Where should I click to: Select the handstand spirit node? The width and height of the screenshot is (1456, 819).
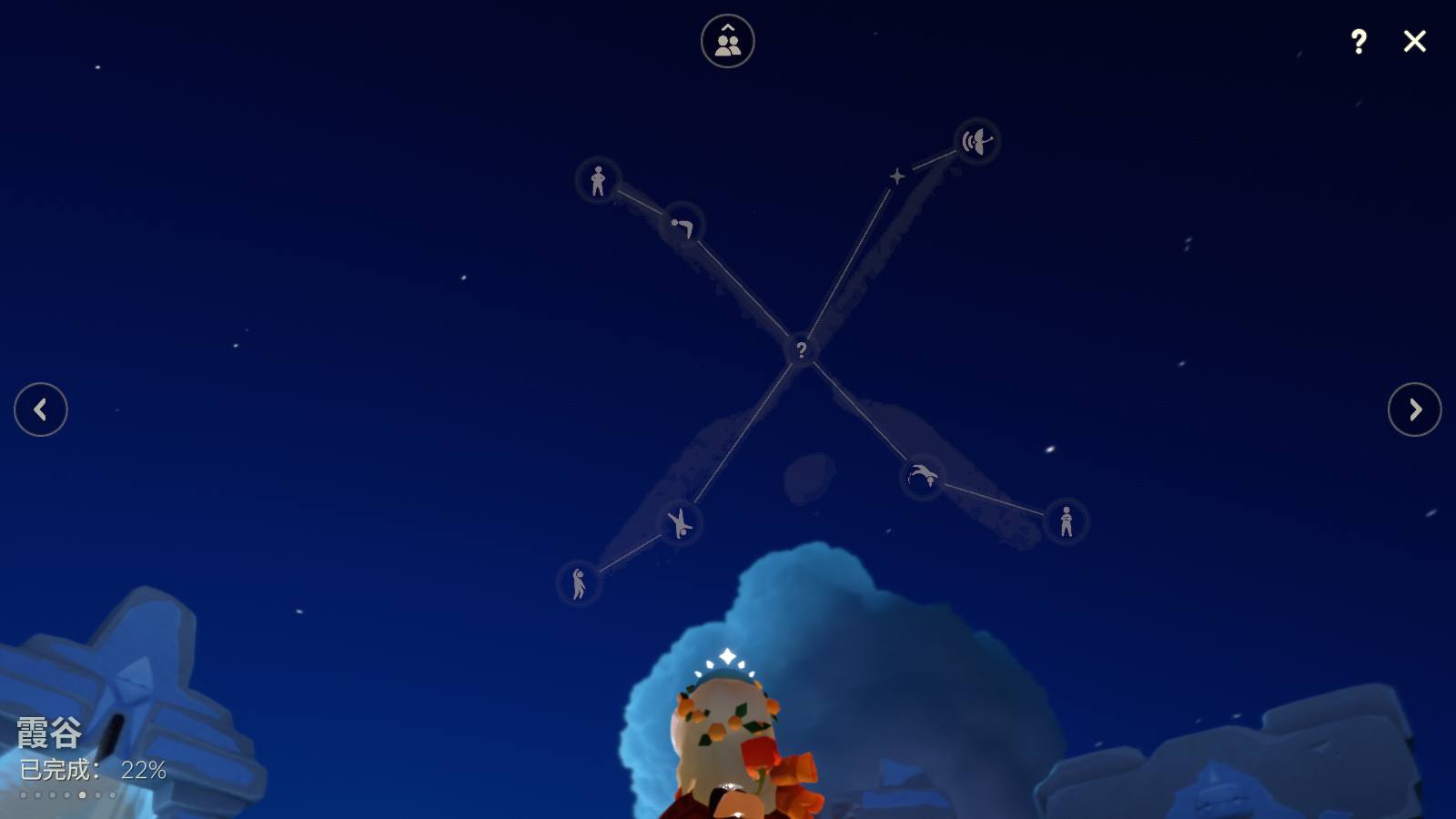pyautogui.click(x=680, y=523)
